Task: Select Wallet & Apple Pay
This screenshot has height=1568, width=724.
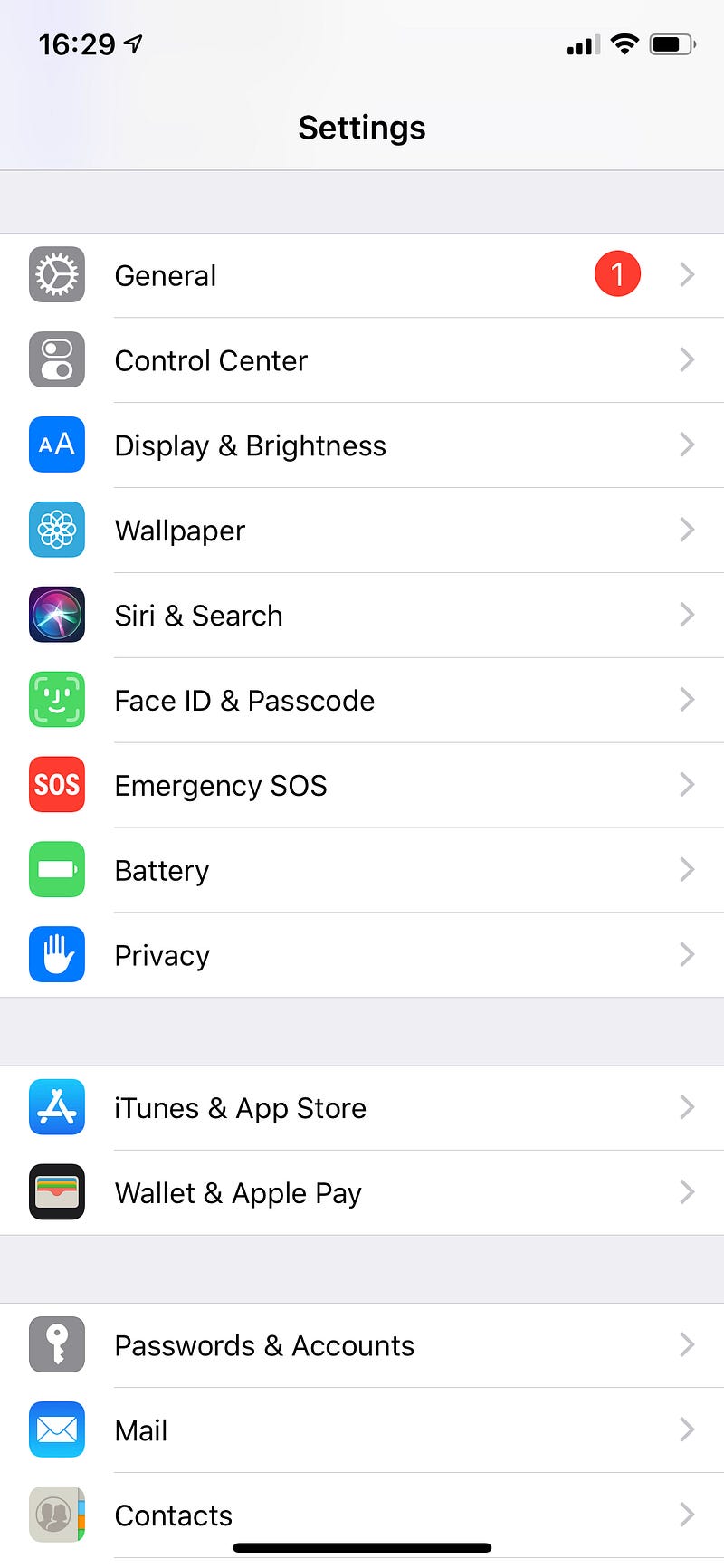Action: [362, 1193]
